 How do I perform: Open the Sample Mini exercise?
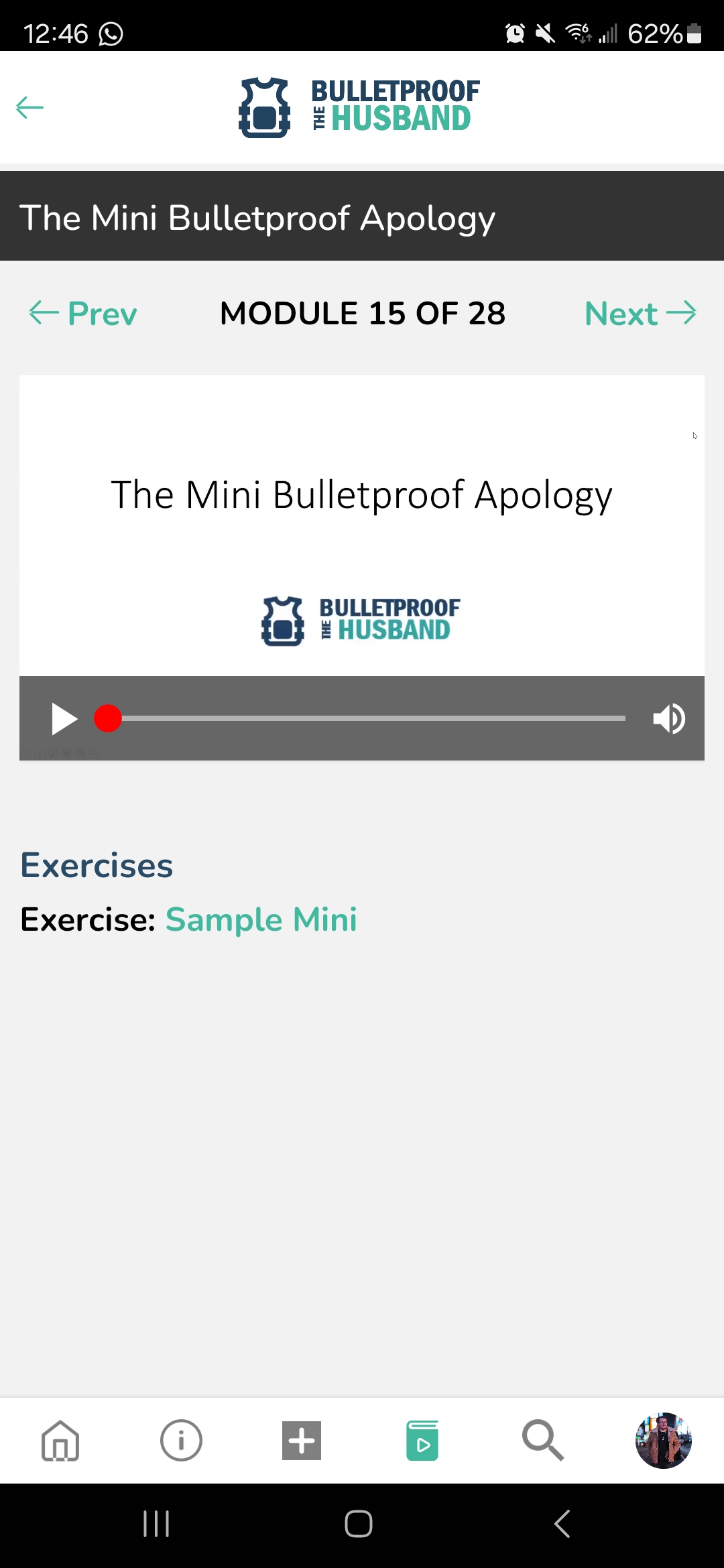click(261, 919)
